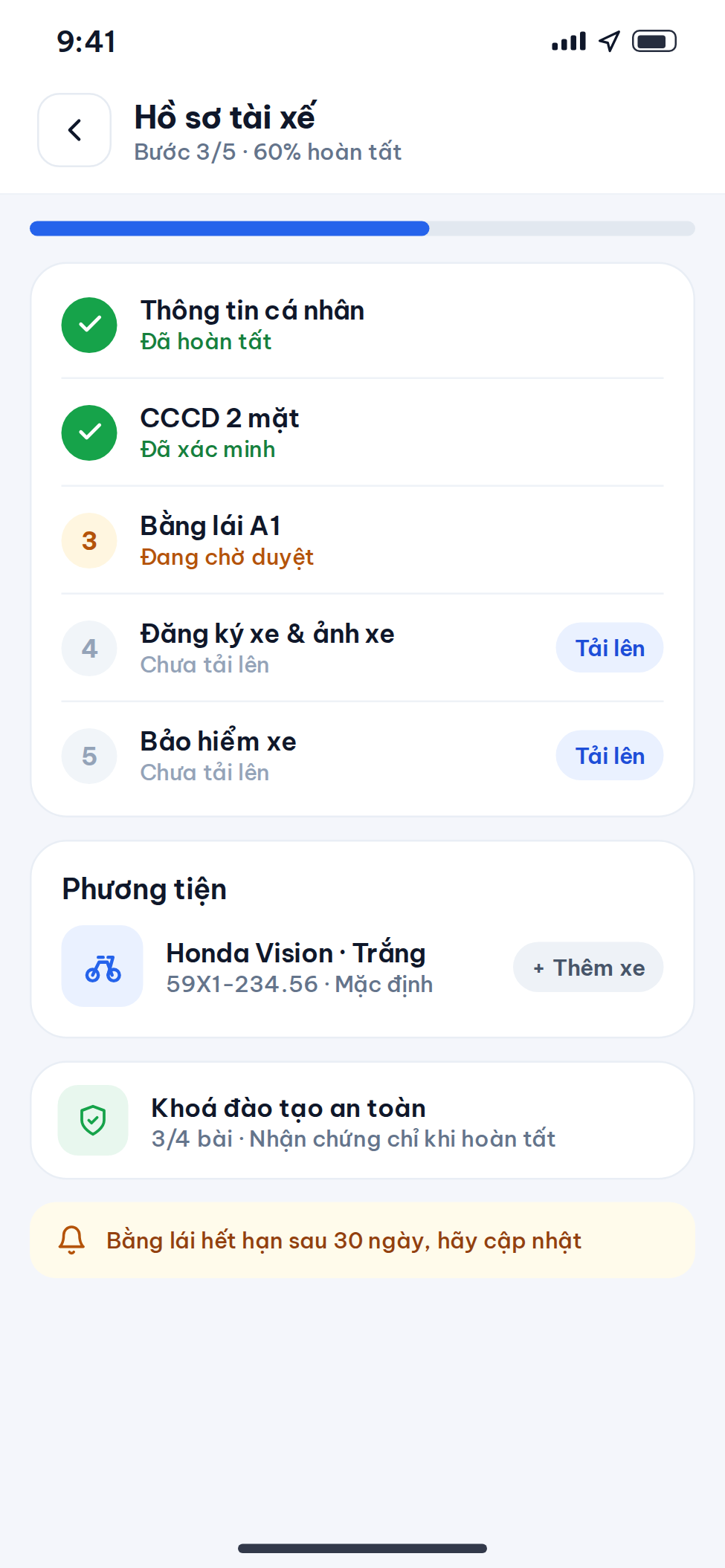
Task: View Bằng lái A1 pending review
Action: [x=362, y=540]
